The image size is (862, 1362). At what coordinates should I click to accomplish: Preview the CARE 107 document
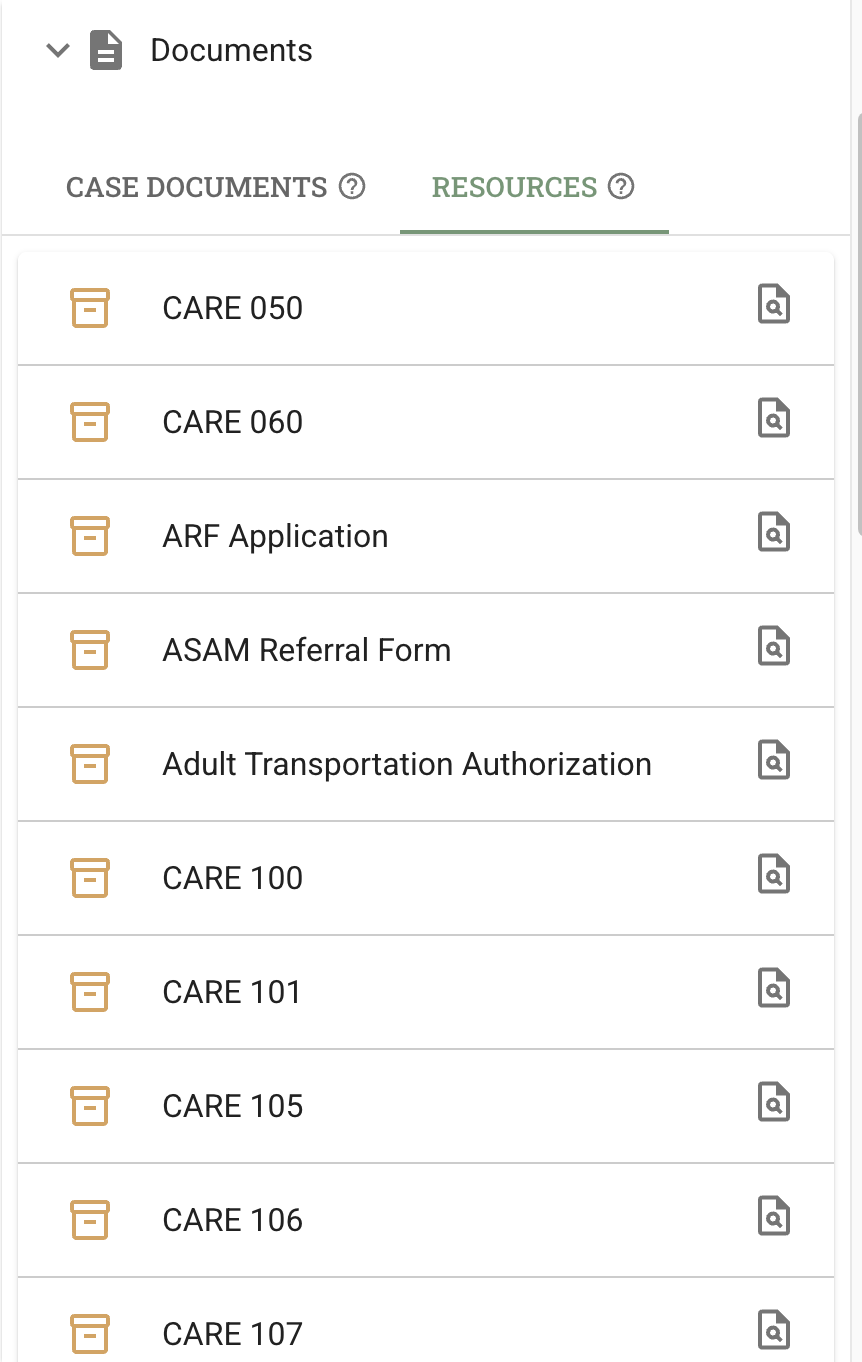[x=774, y=1330]
